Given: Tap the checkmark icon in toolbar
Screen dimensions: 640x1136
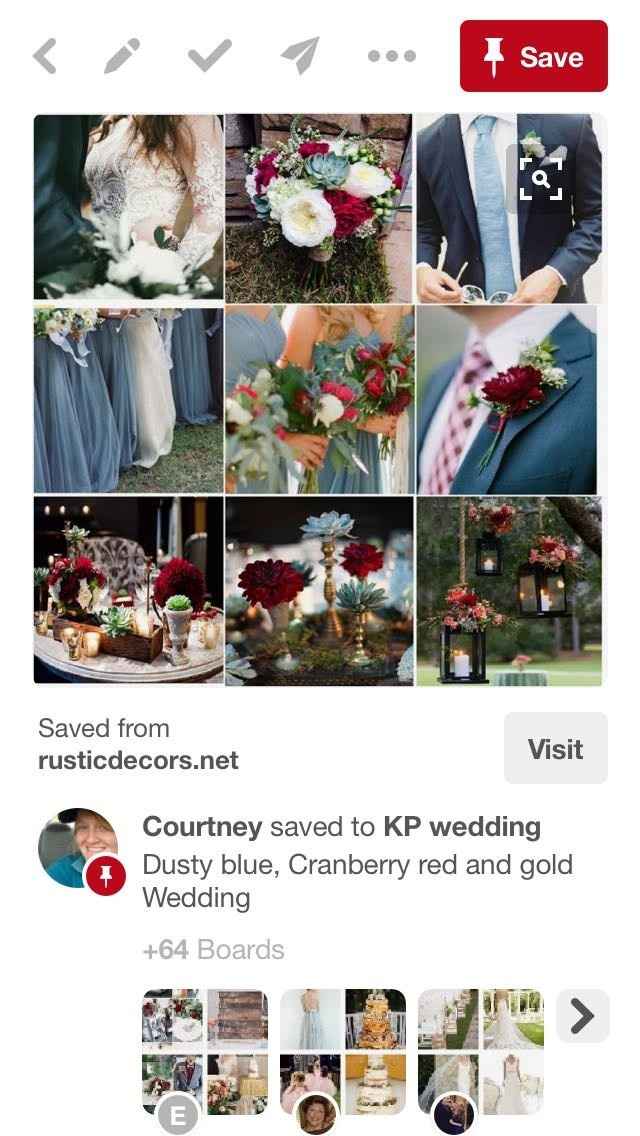Looking at the screenshot, I should point(210,56).
